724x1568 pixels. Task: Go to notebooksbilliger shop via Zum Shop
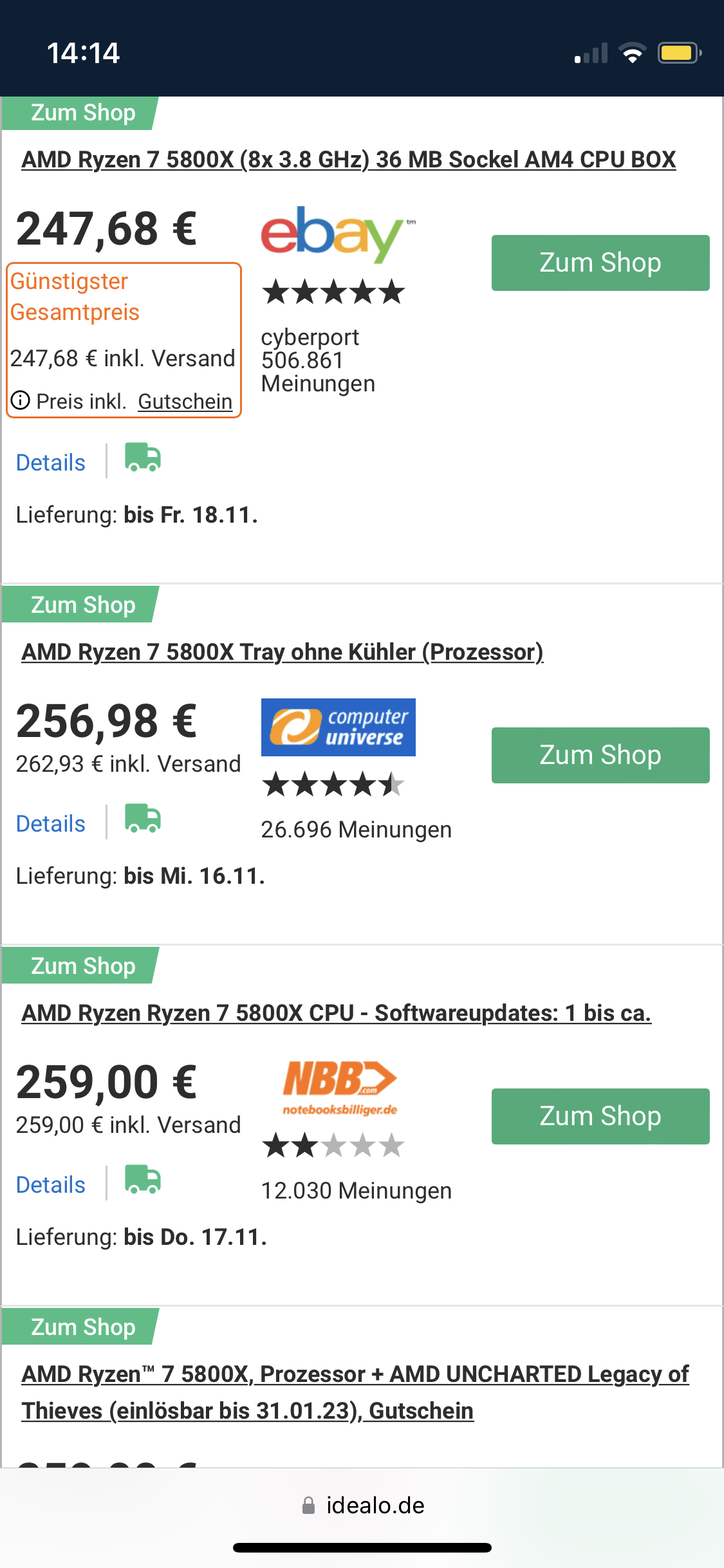point(600,1116)
